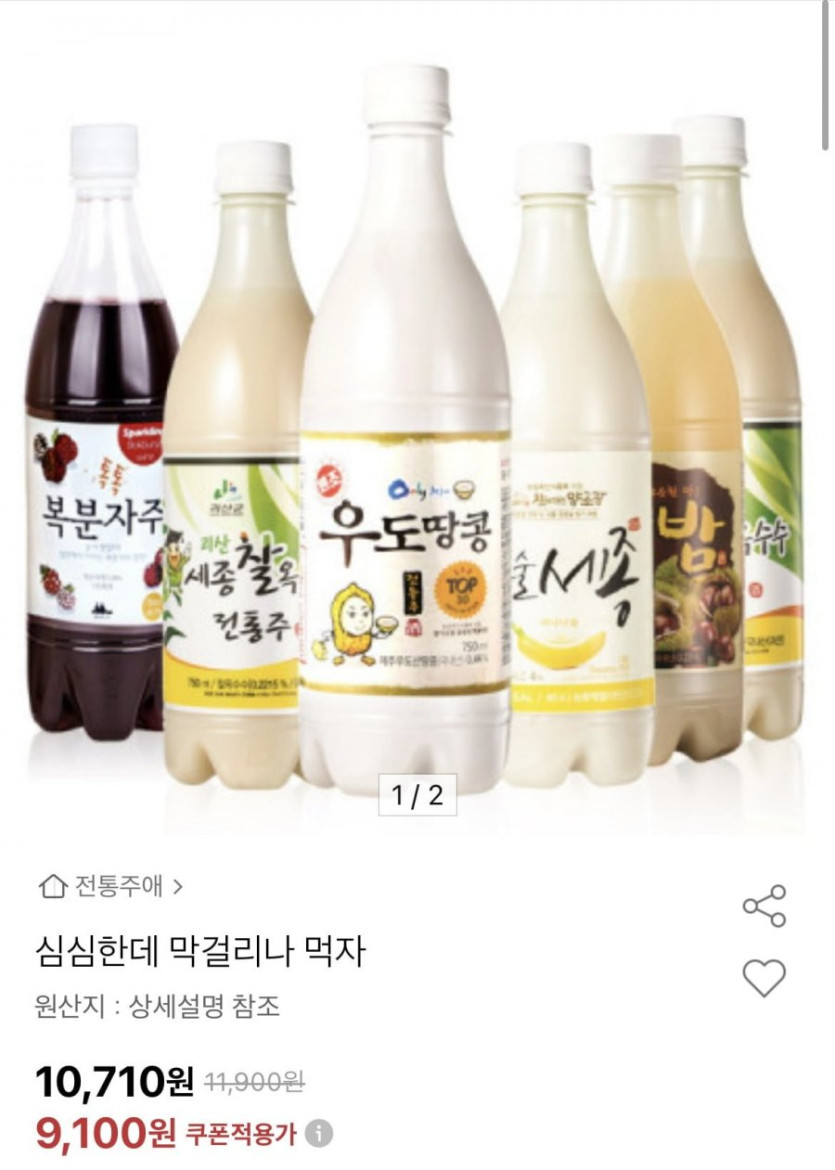
Task: Show coupon price info icon
Action: (x=319, y=1134)
